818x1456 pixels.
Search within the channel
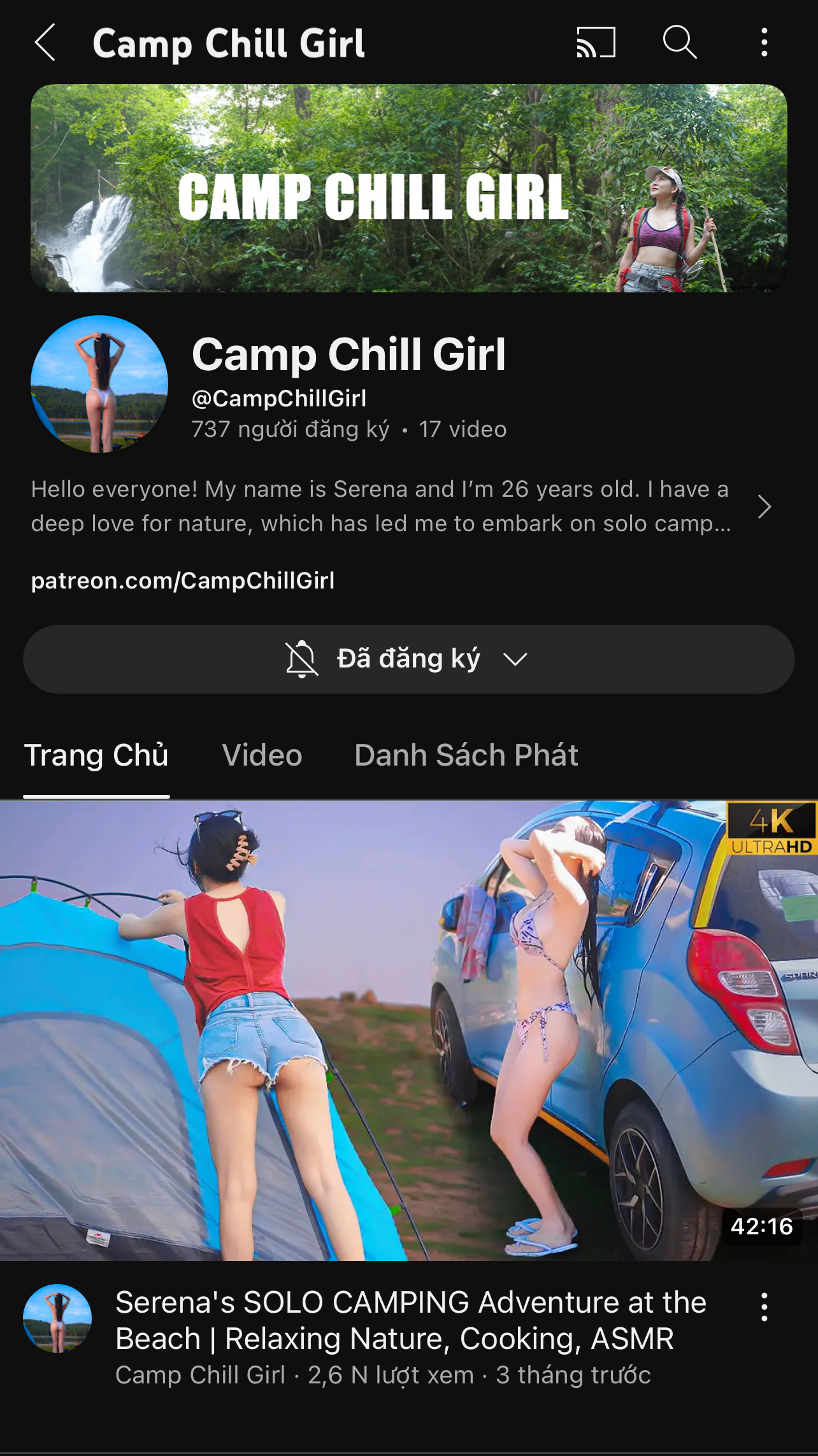pyautogui.click(x=680, y=43)
